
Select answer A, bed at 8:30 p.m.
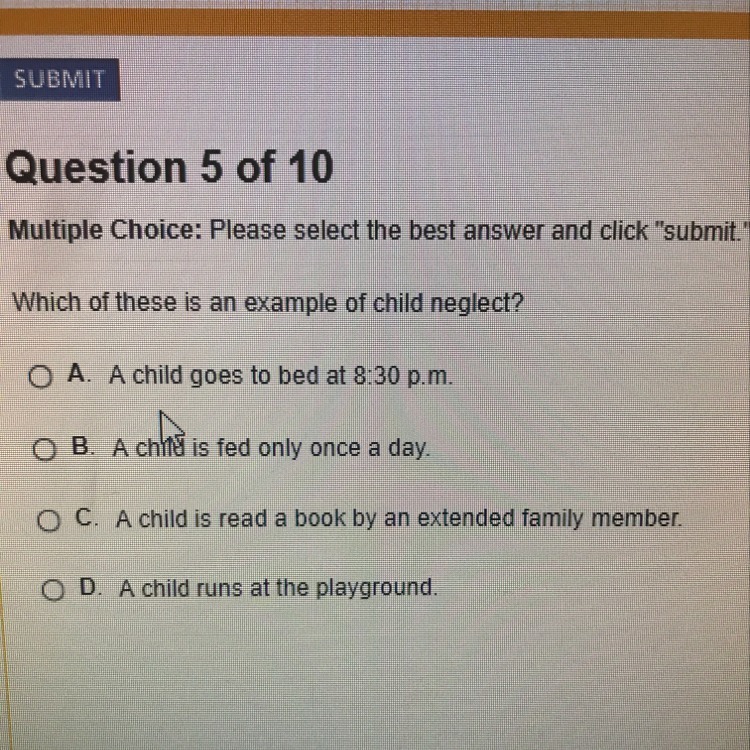coord(40,377)
